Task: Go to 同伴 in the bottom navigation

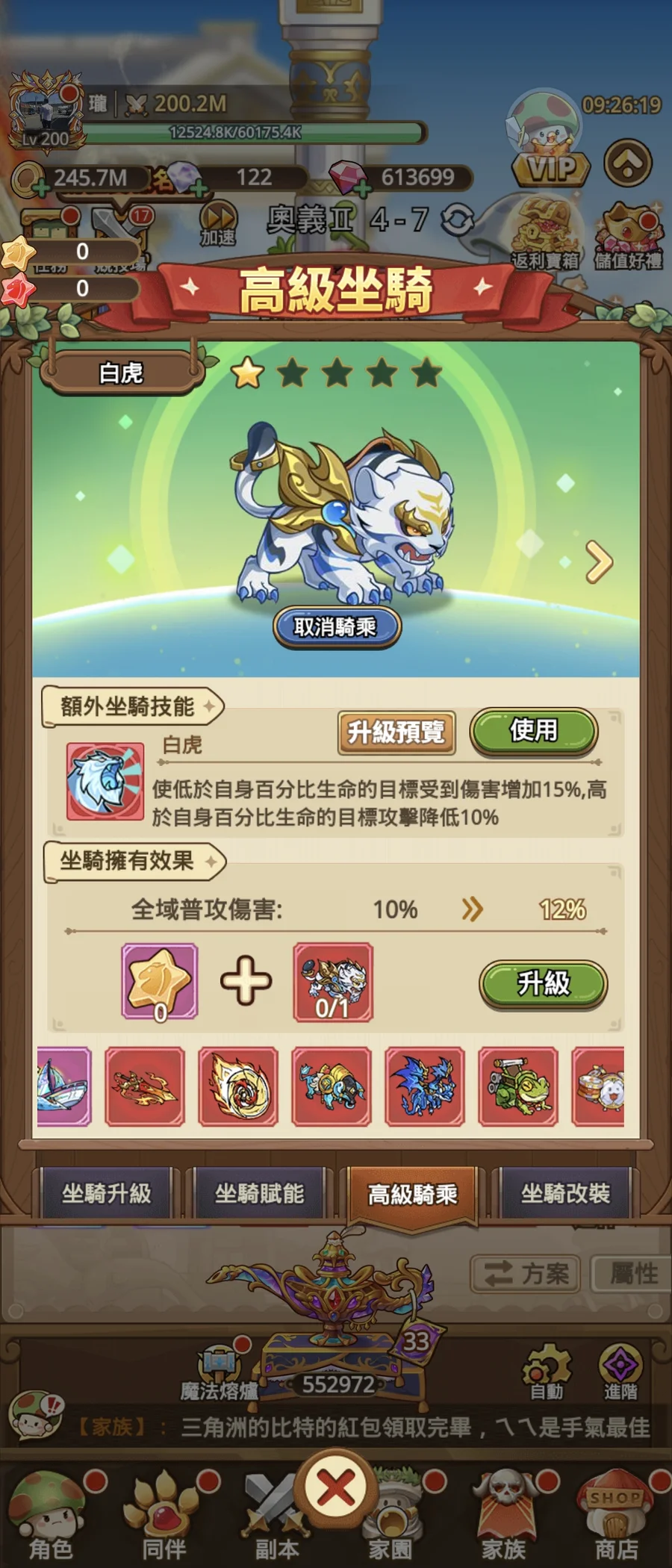Action: [164, 1516]
